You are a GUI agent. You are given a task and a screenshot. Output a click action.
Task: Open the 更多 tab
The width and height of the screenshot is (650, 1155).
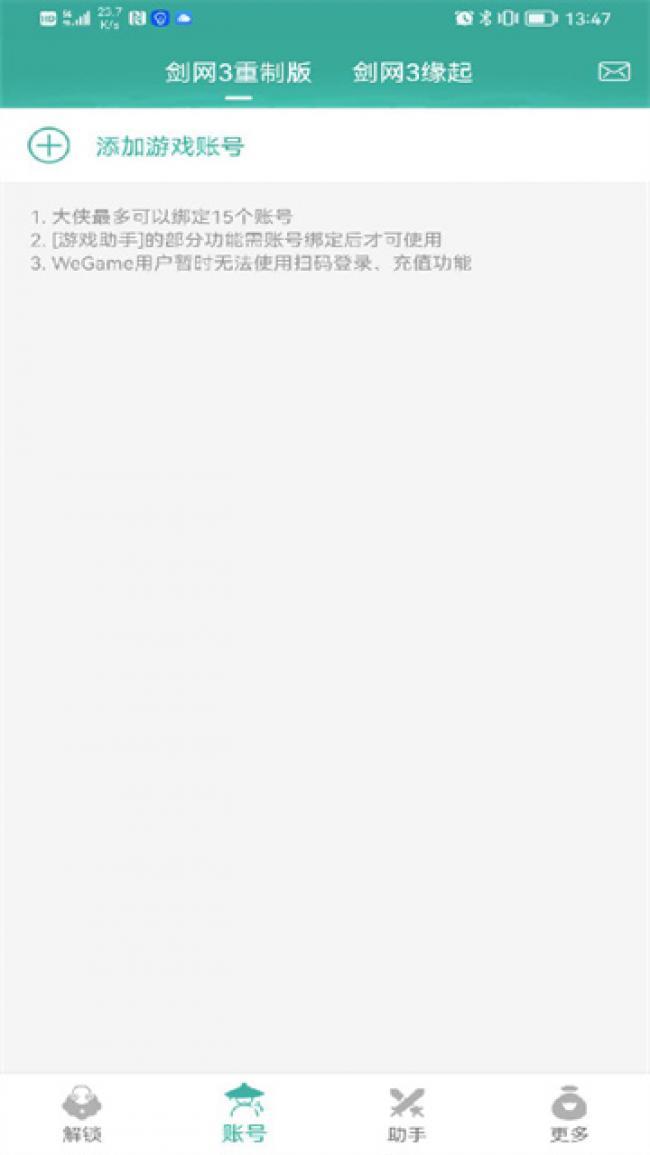(568, 1113)
